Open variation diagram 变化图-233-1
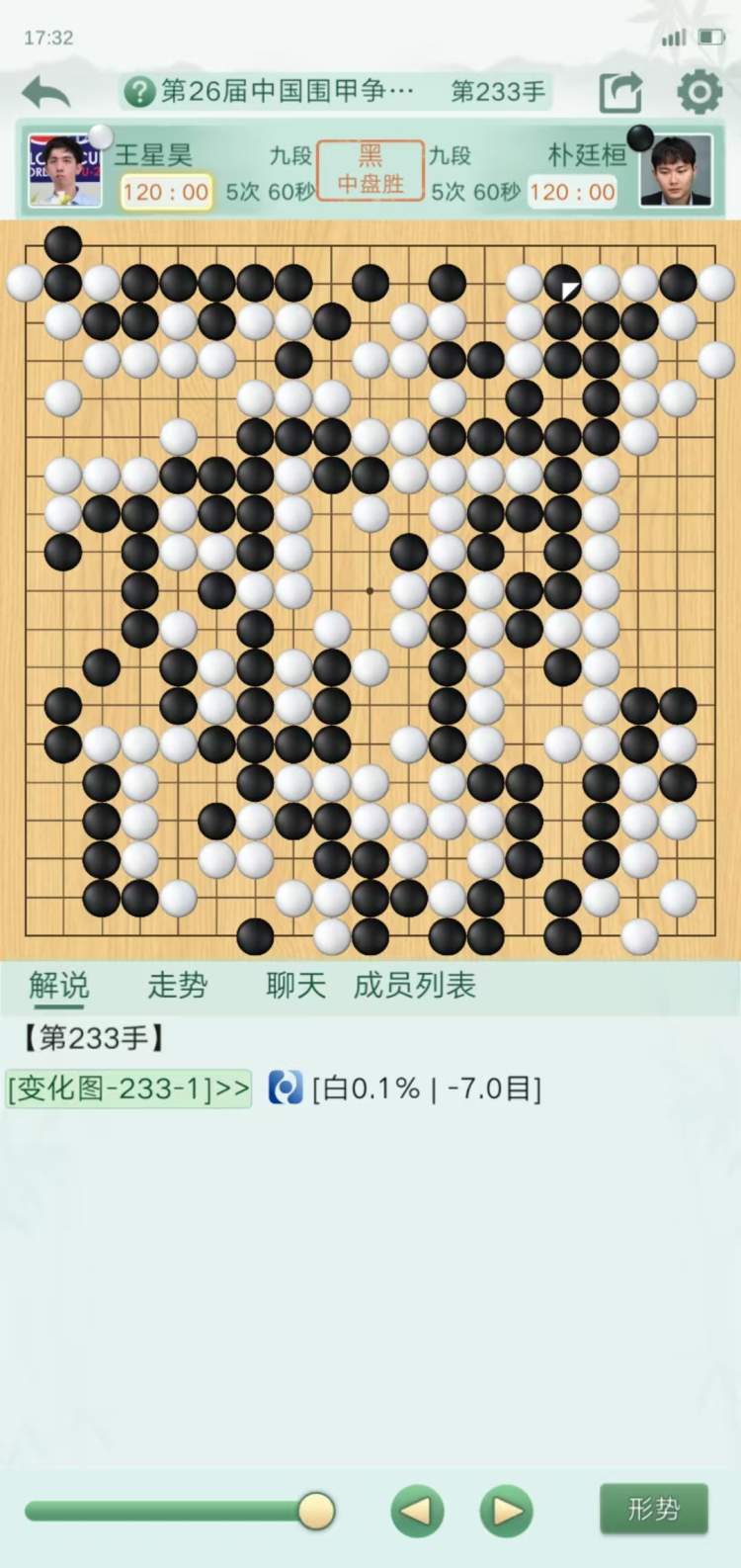 128,1089
